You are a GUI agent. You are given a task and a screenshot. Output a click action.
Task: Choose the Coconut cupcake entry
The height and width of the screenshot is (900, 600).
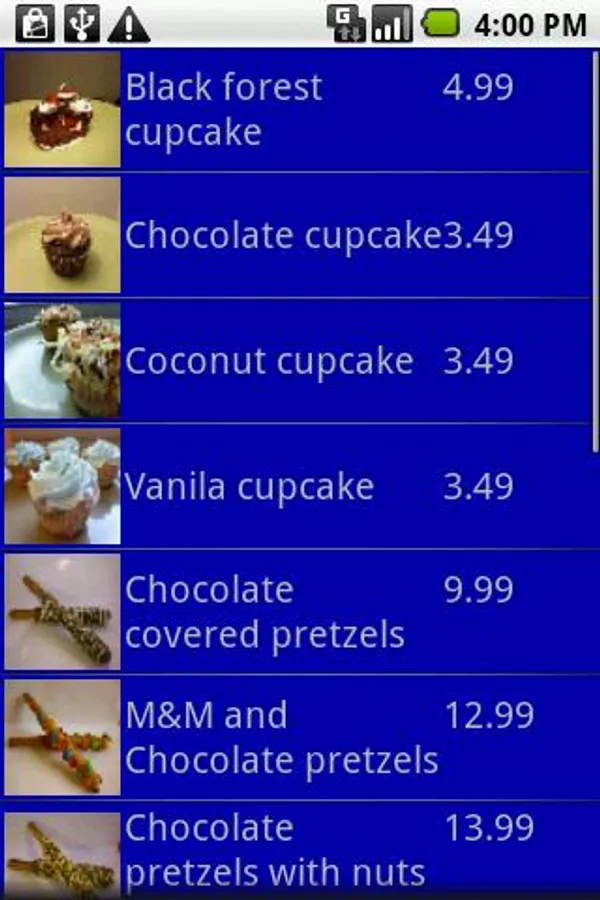297,360
